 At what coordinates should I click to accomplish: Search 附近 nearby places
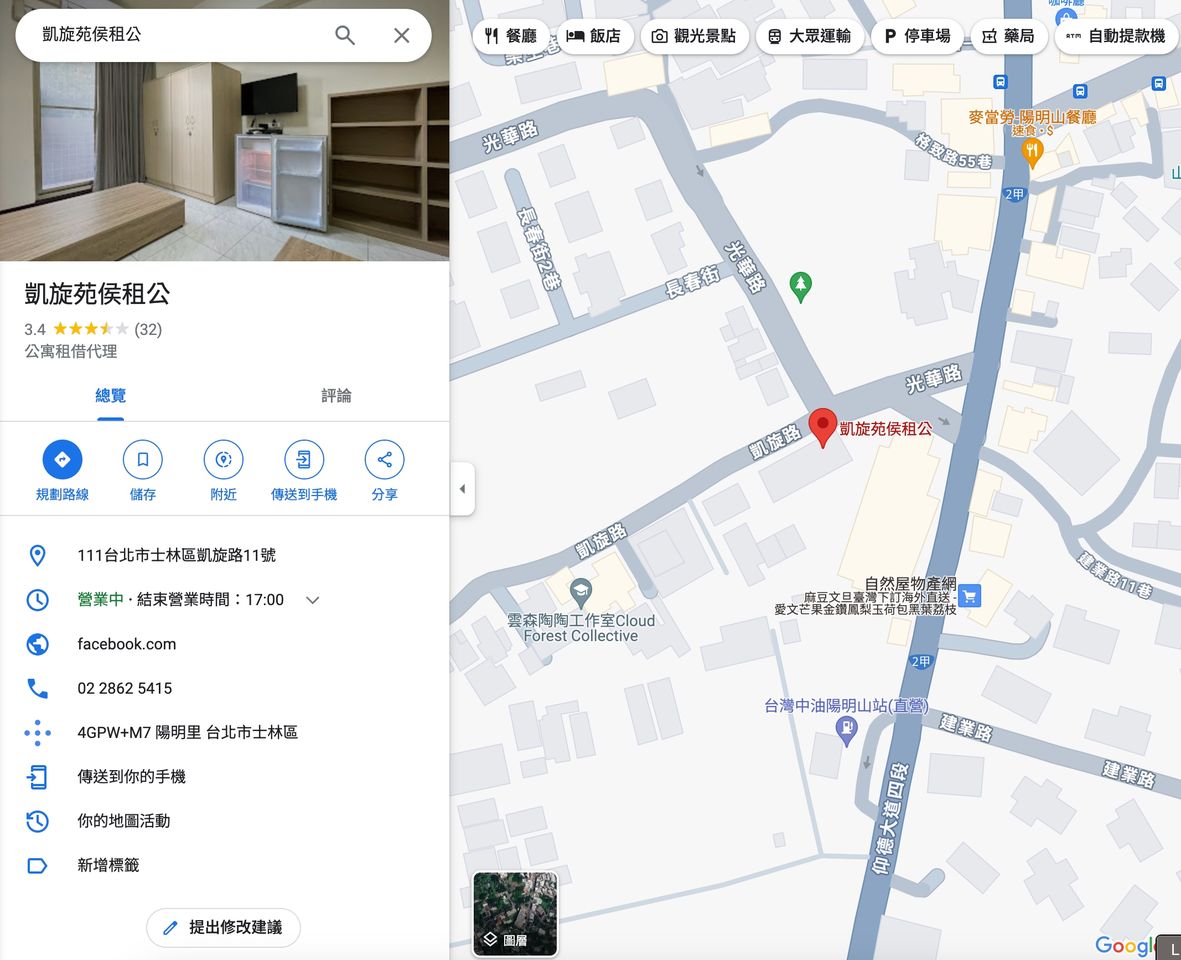tap(223, 460)
